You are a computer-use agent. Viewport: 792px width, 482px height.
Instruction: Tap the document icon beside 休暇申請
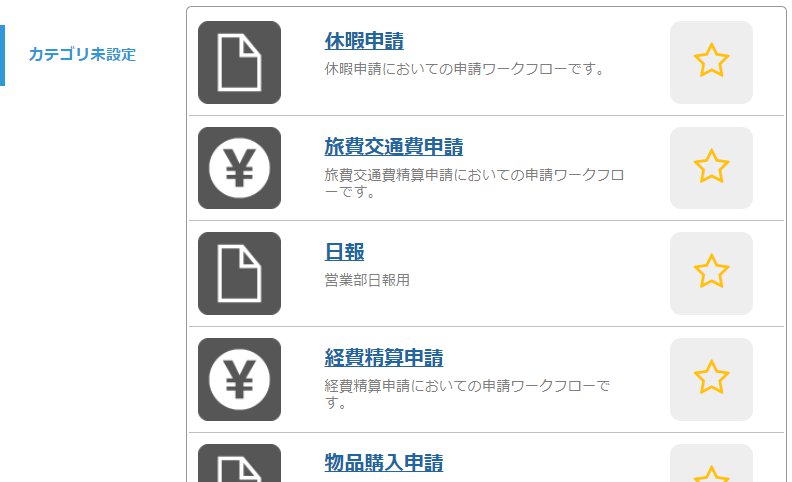tap(239, 62)
